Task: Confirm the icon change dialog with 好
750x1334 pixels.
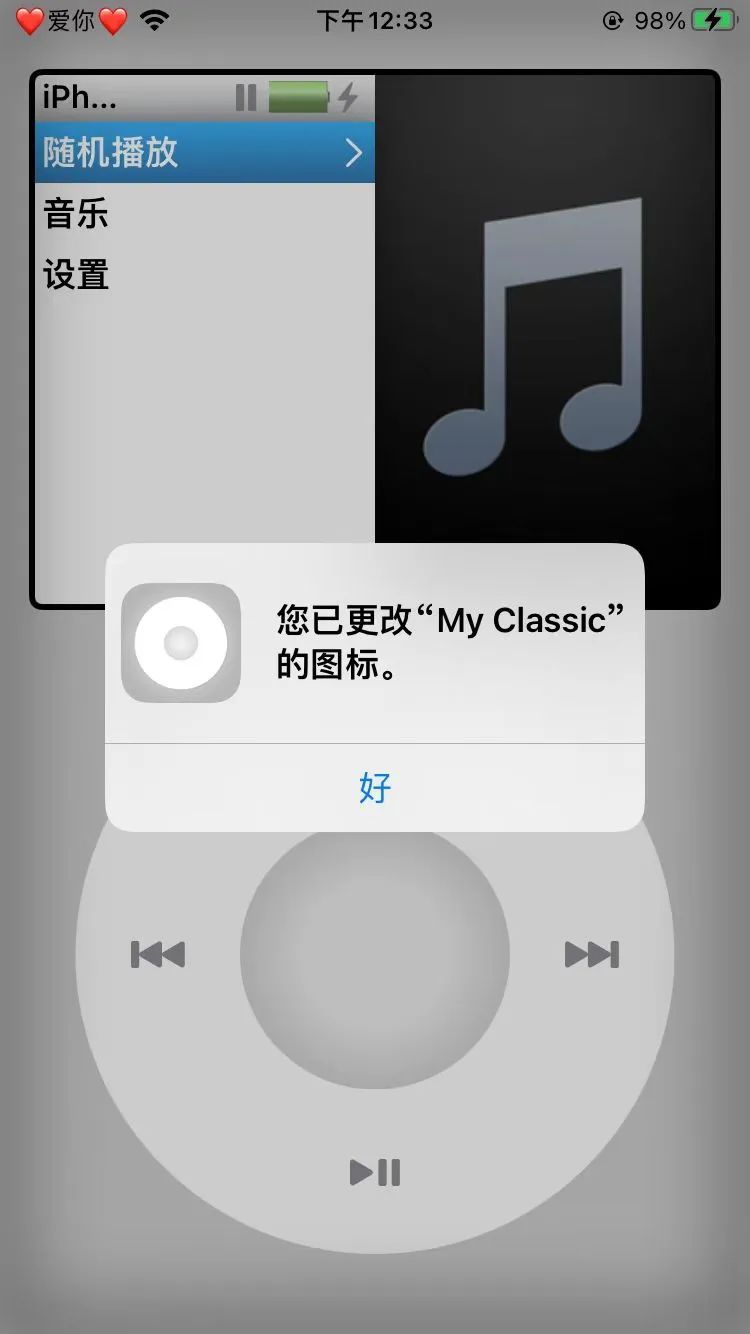Action: point(375,788)
